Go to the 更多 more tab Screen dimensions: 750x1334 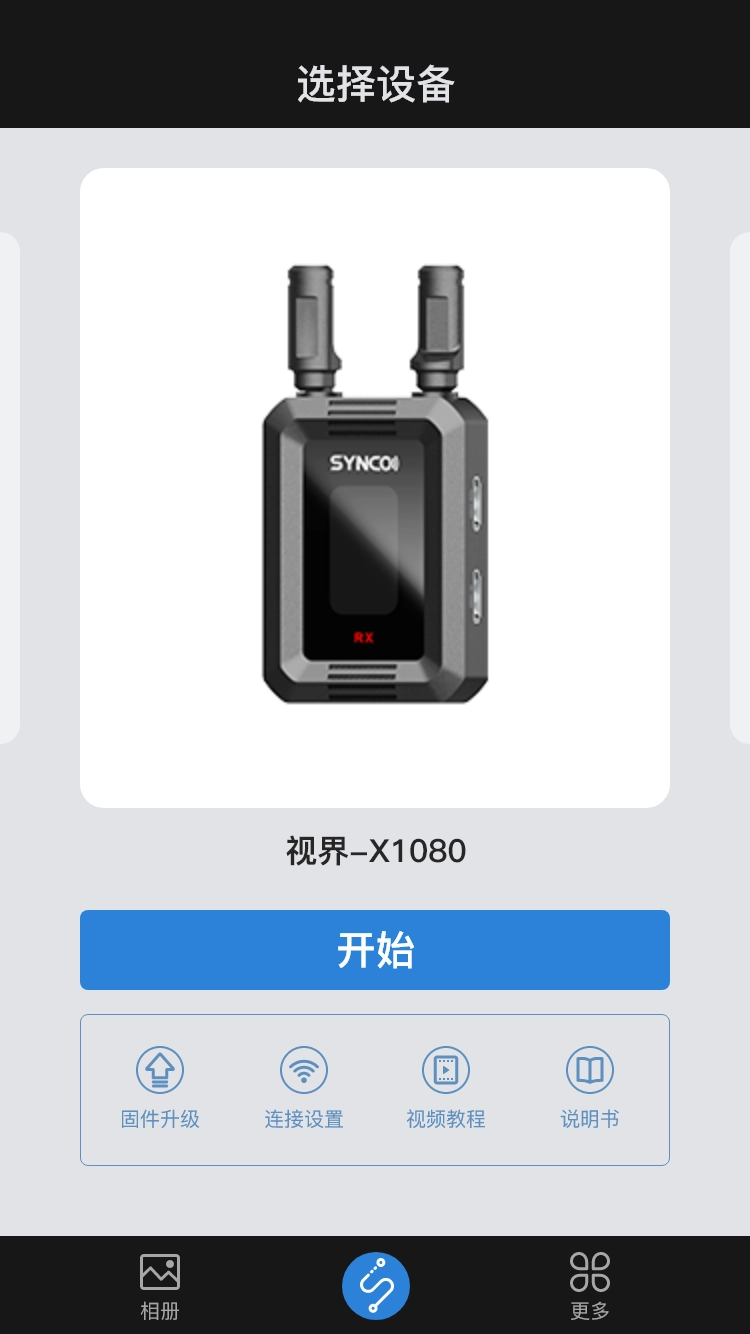tap(590, 1286)
